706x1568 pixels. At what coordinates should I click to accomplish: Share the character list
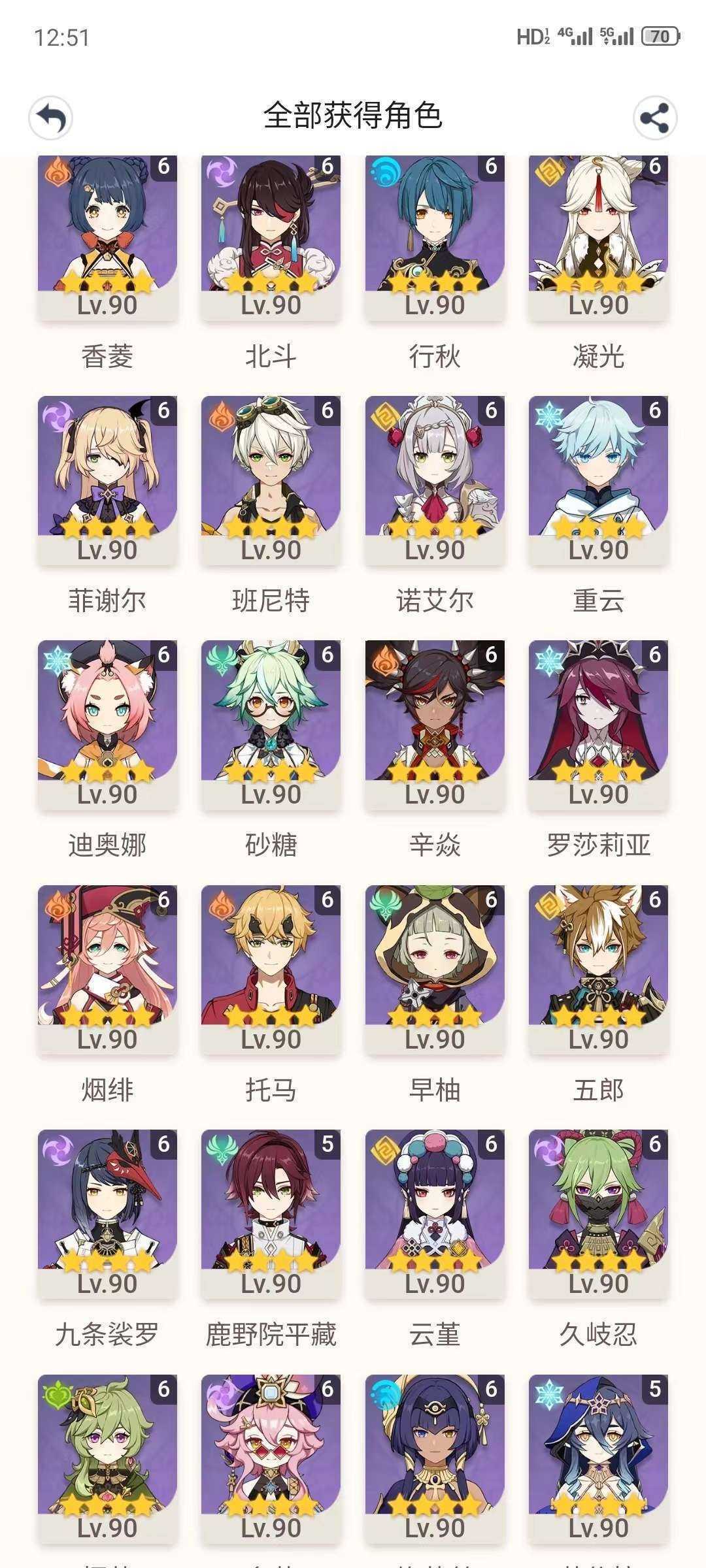click(655, 118)
